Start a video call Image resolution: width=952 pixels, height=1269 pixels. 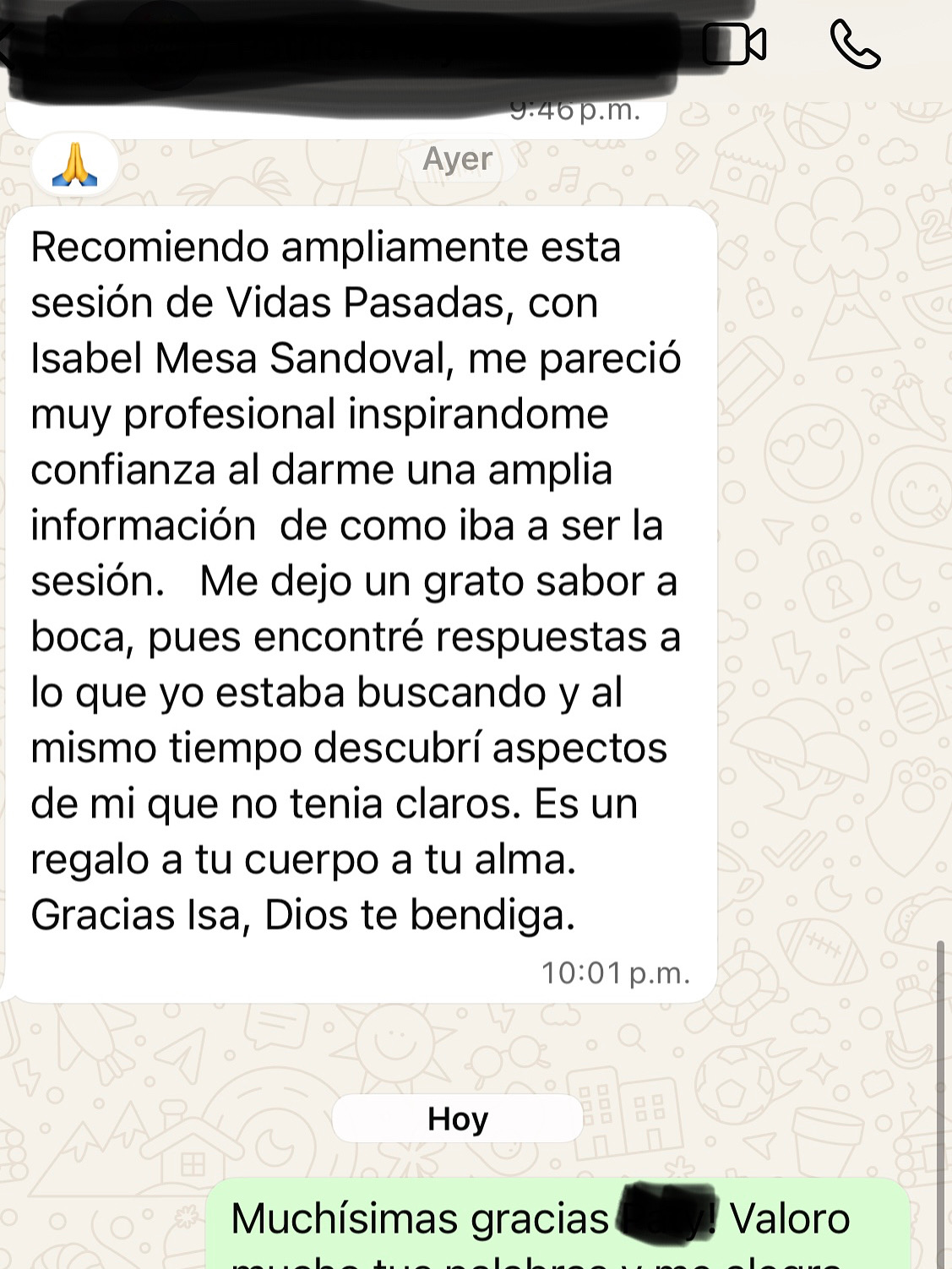(x=734, y=44)
